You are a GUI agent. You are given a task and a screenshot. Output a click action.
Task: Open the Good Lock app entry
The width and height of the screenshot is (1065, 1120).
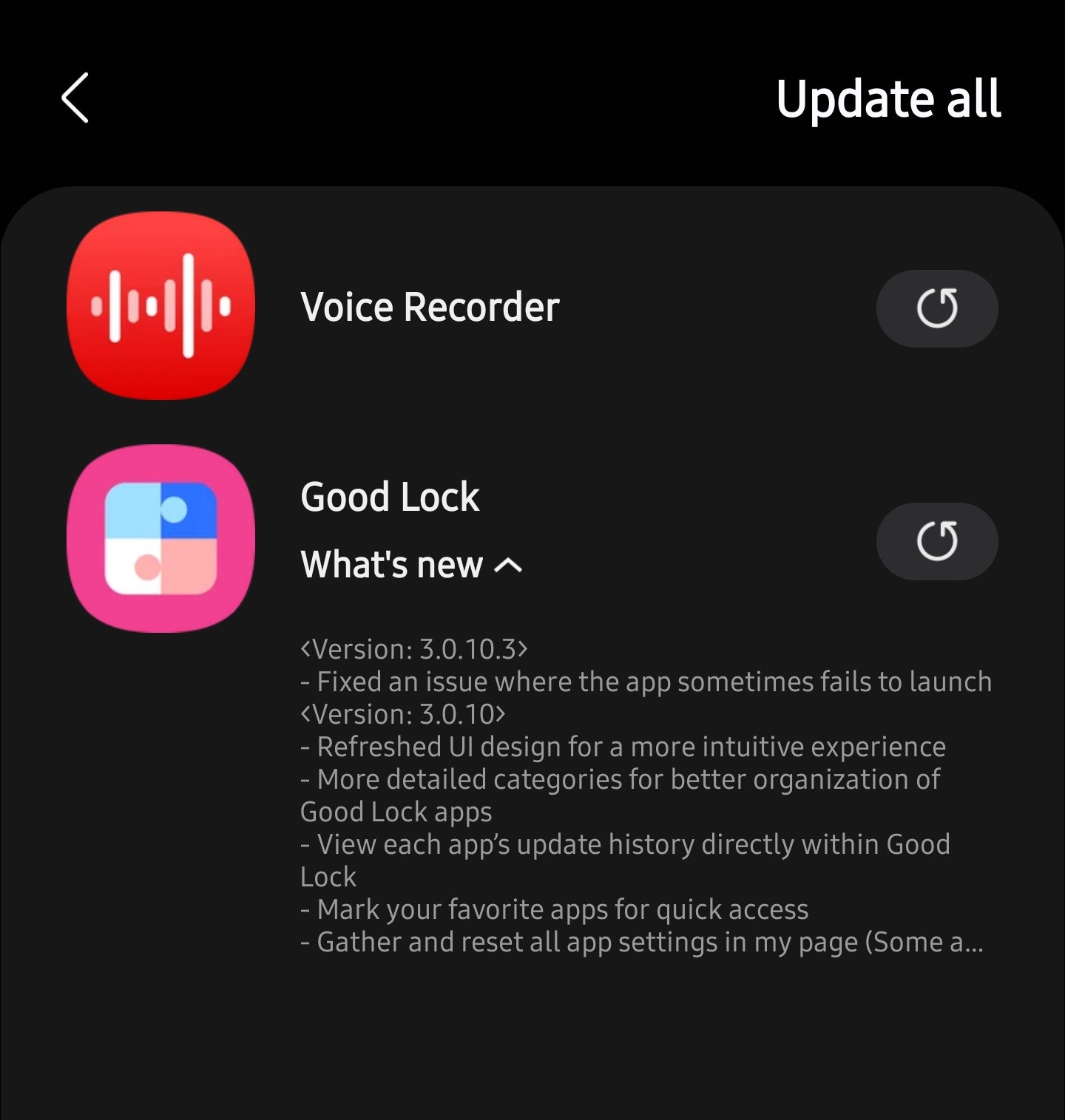[390, 497]
